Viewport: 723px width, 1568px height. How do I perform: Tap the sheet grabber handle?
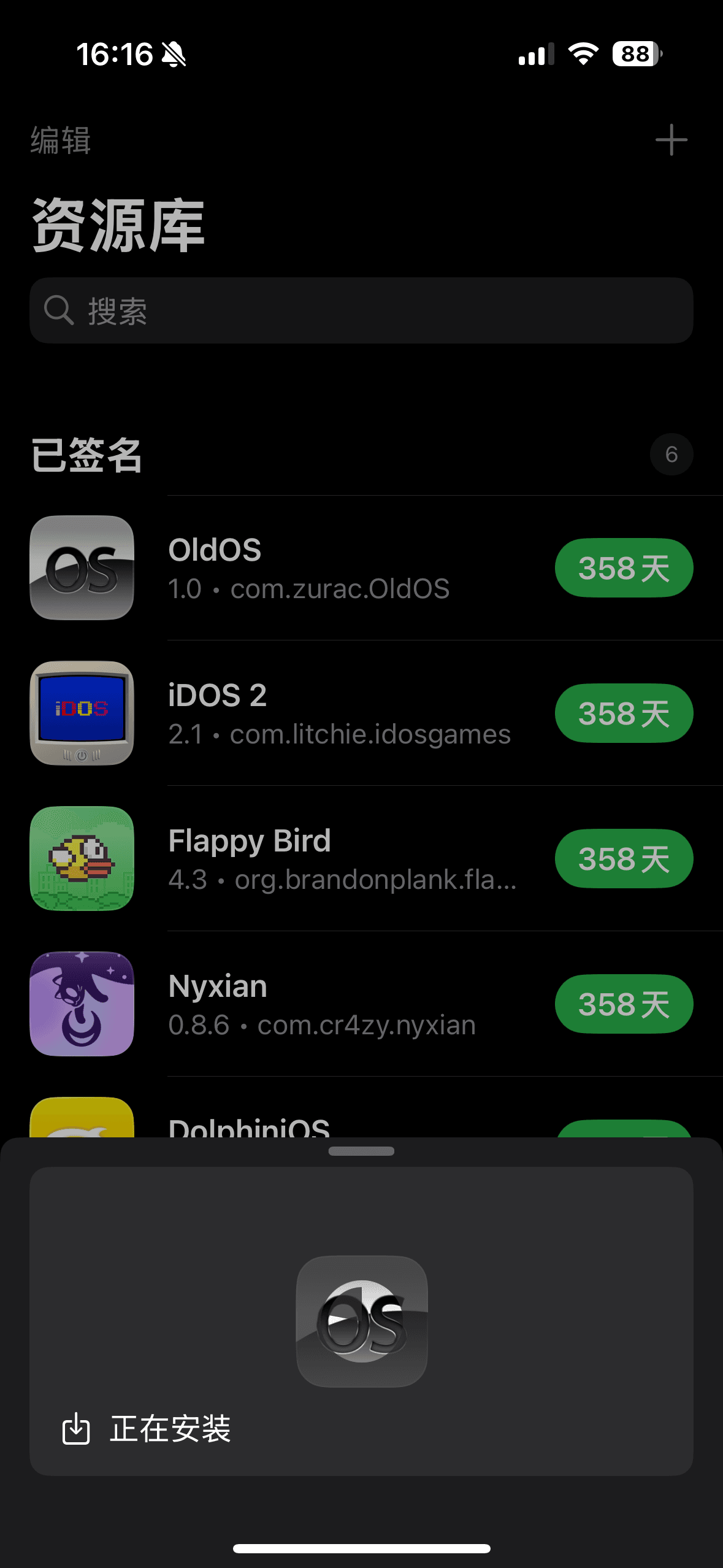[x=361, y=1151]
